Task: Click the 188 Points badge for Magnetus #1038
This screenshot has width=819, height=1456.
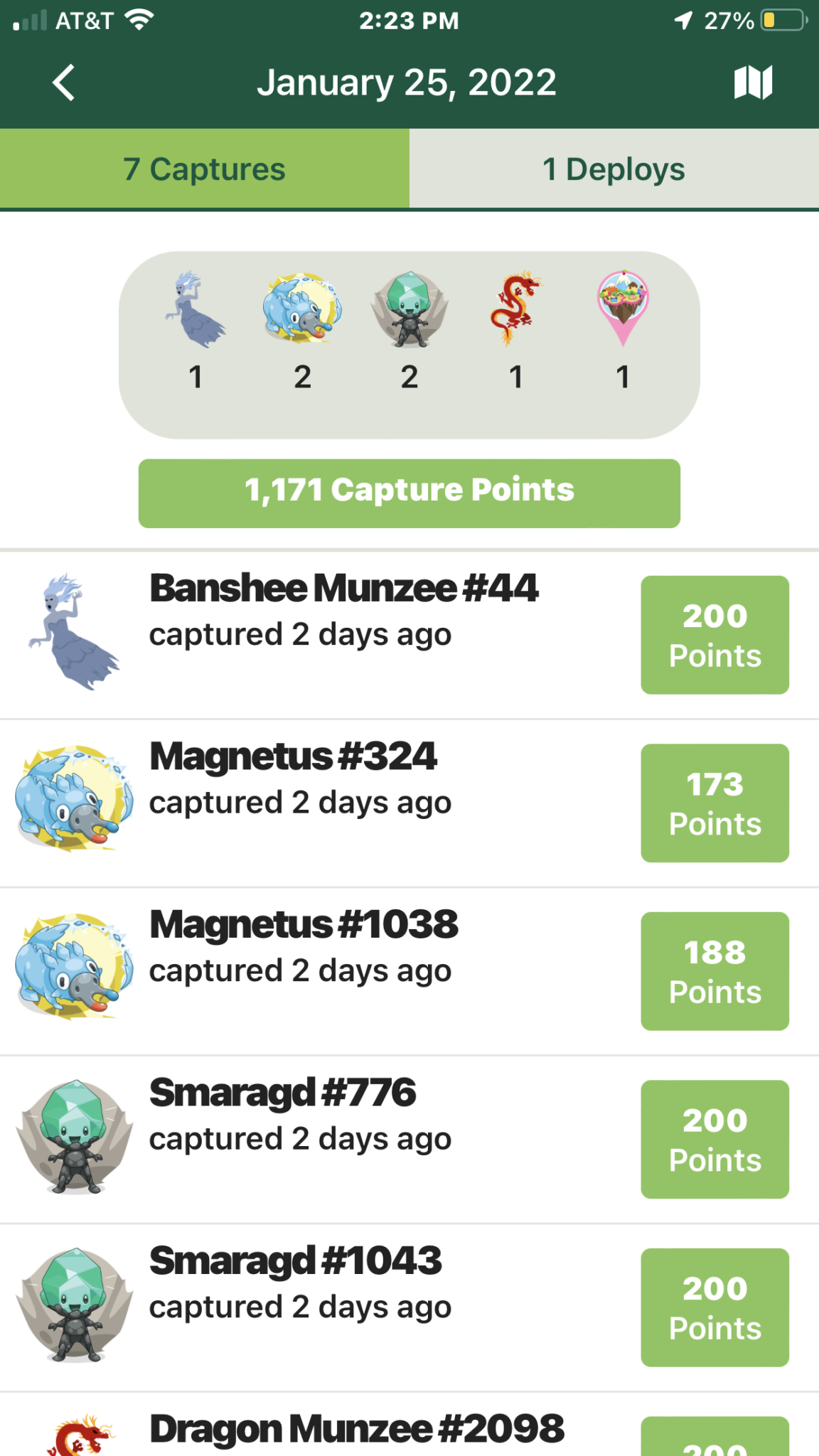Action: [714, 970]
